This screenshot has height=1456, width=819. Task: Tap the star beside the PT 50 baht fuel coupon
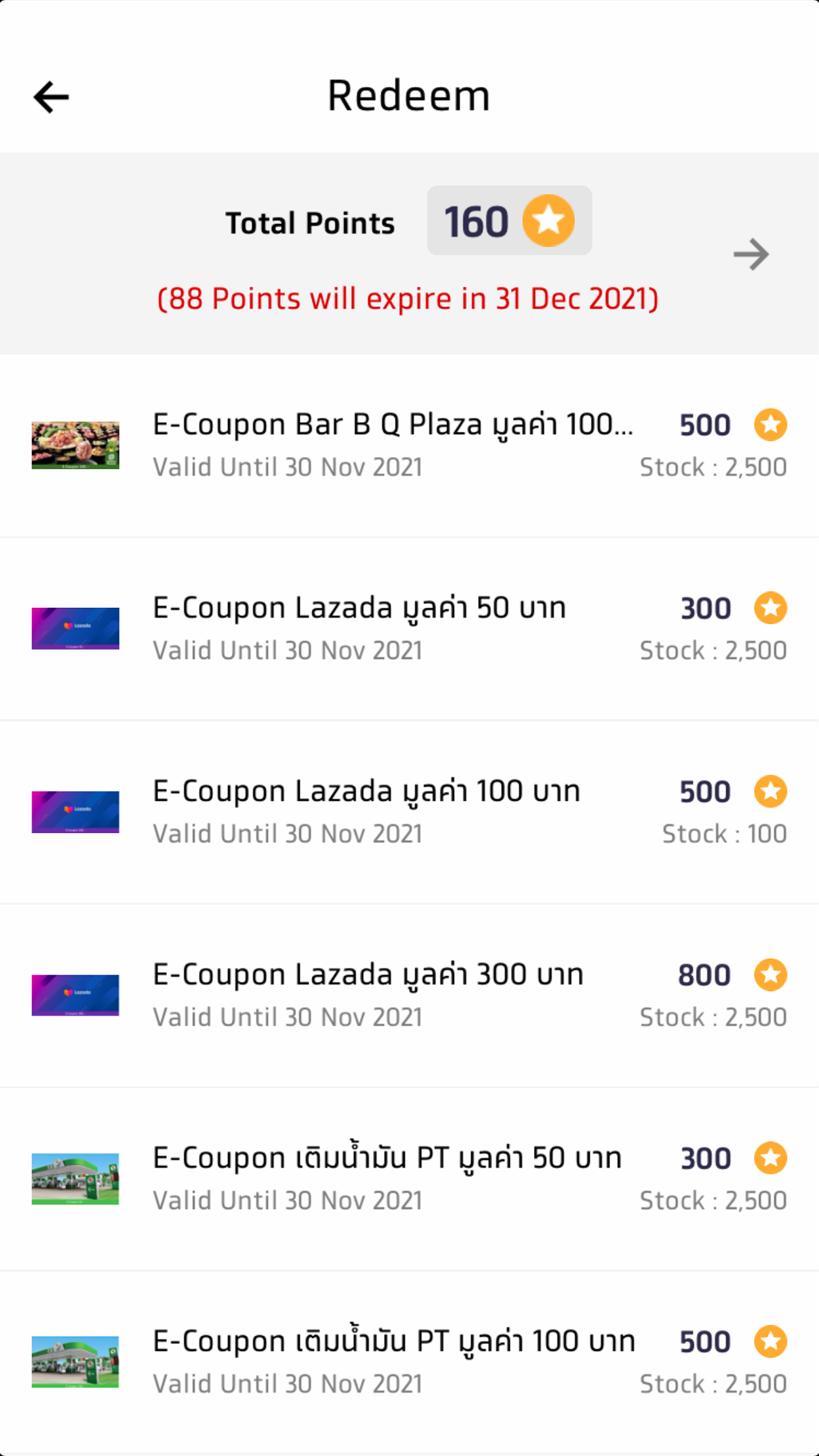point(770,1158)
